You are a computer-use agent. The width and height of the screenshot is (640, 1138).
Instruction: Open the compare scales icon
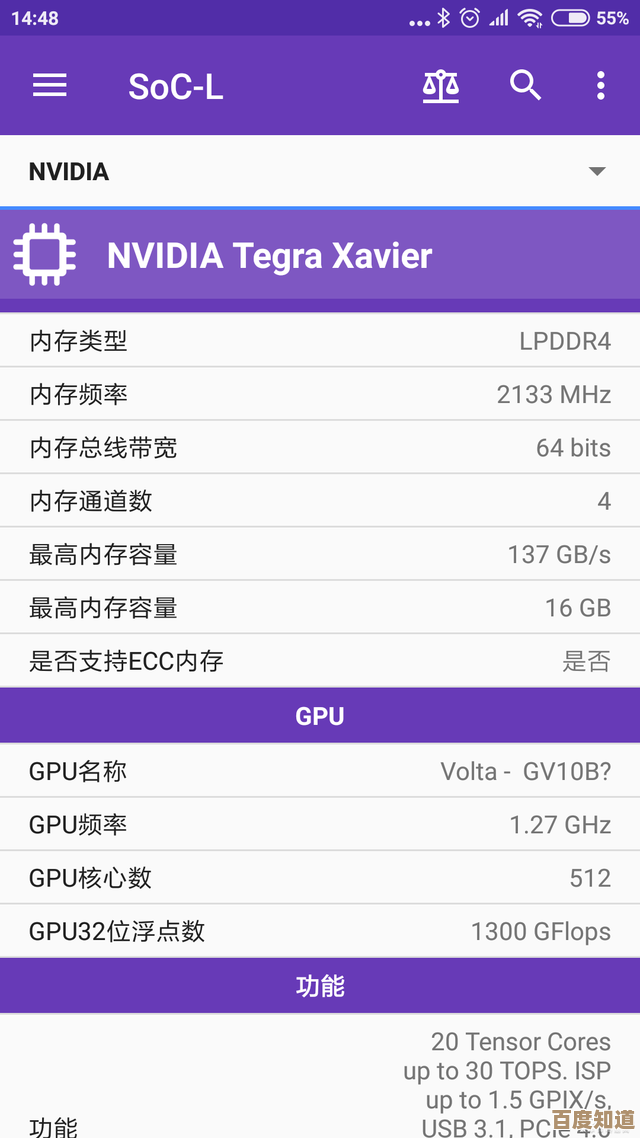[441, 86]
